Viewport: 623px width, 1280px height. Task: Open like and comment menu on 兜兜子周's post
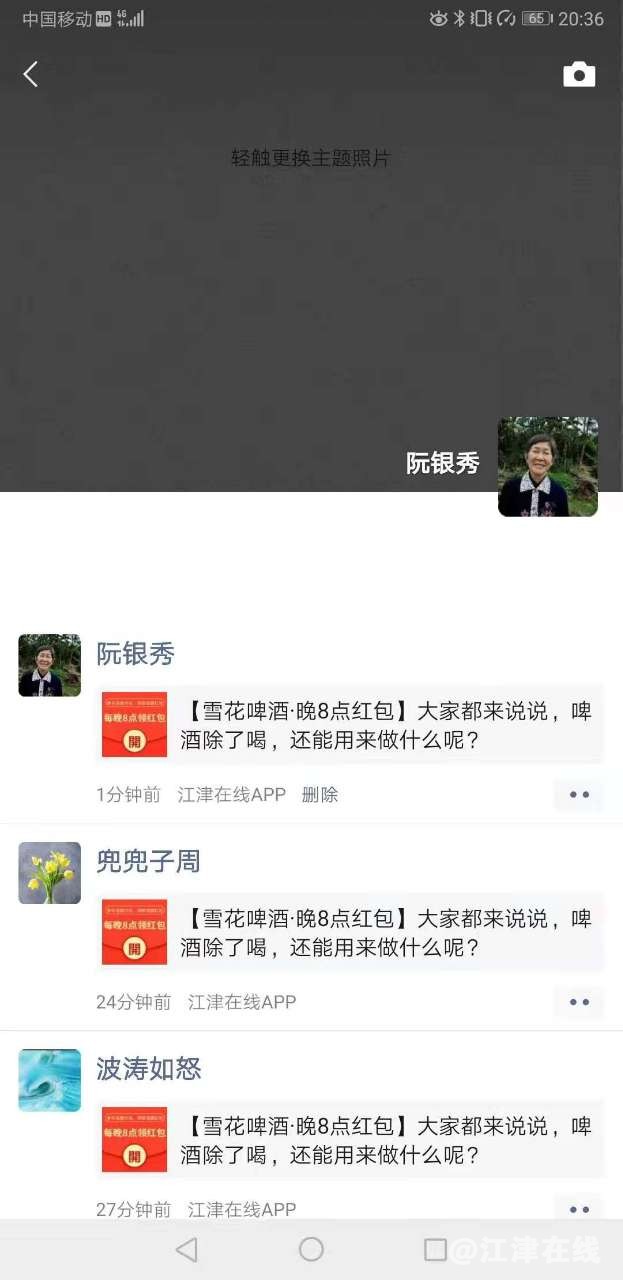tap(579, 1002)
